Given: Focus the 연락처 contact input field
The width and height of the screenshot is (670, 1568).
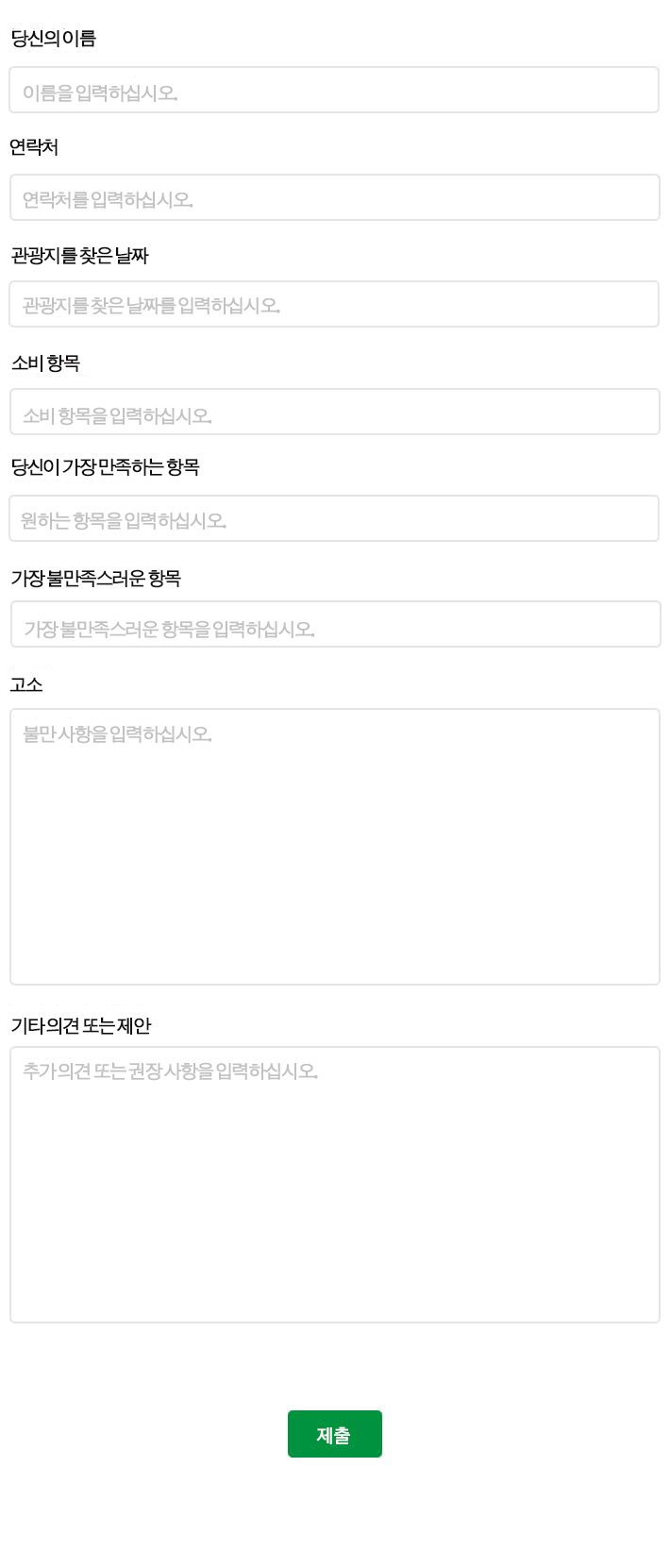Looking at the screenshot, I should pyautogui.click(x=334, y=197).
